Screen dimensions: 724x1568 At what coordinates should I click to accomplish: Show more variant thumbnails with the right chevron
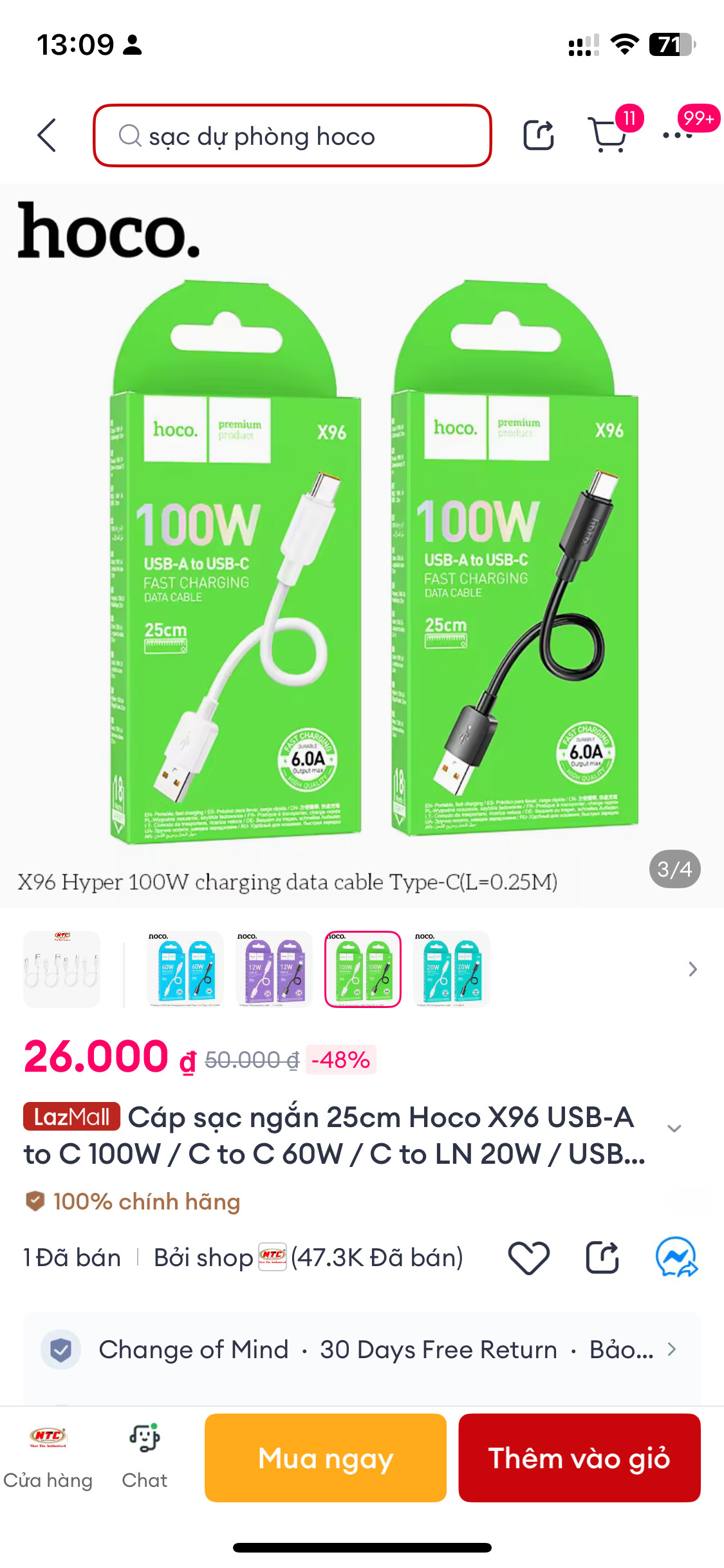pyautogui.click(x=692, y=969)
